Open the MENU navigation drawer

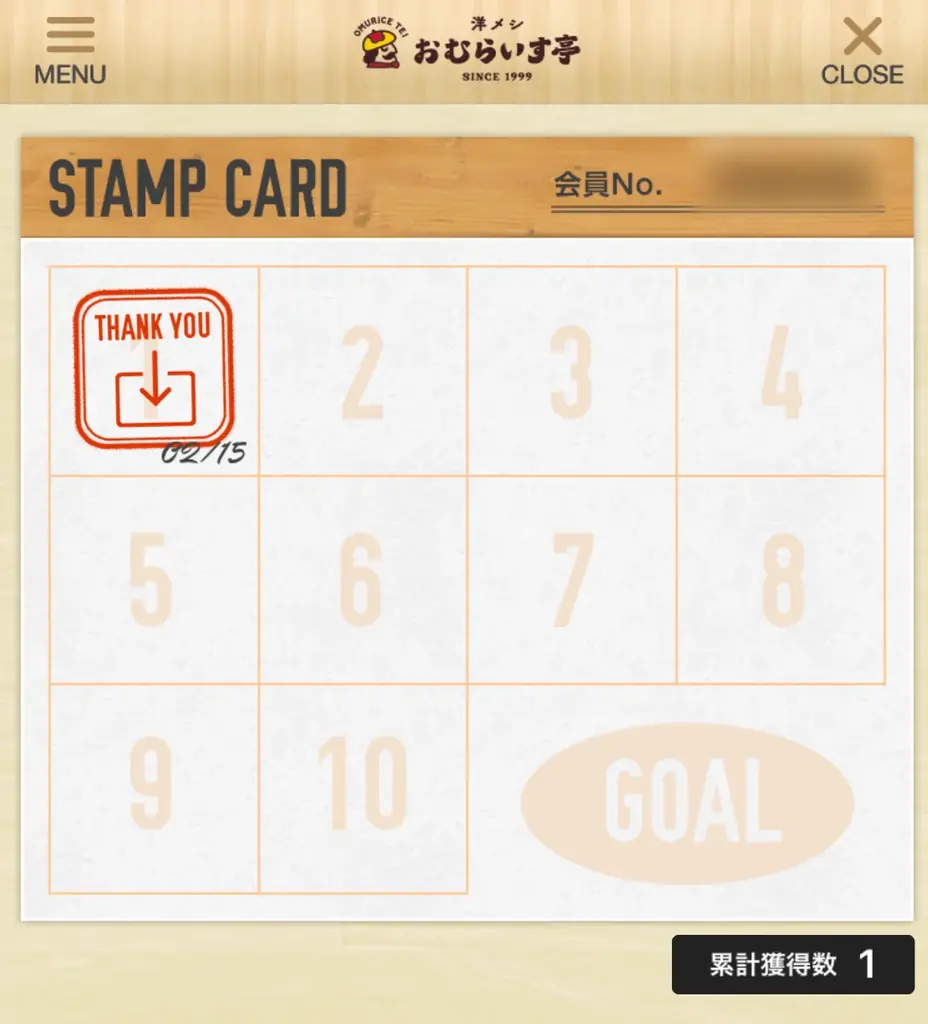coord(69,50)
